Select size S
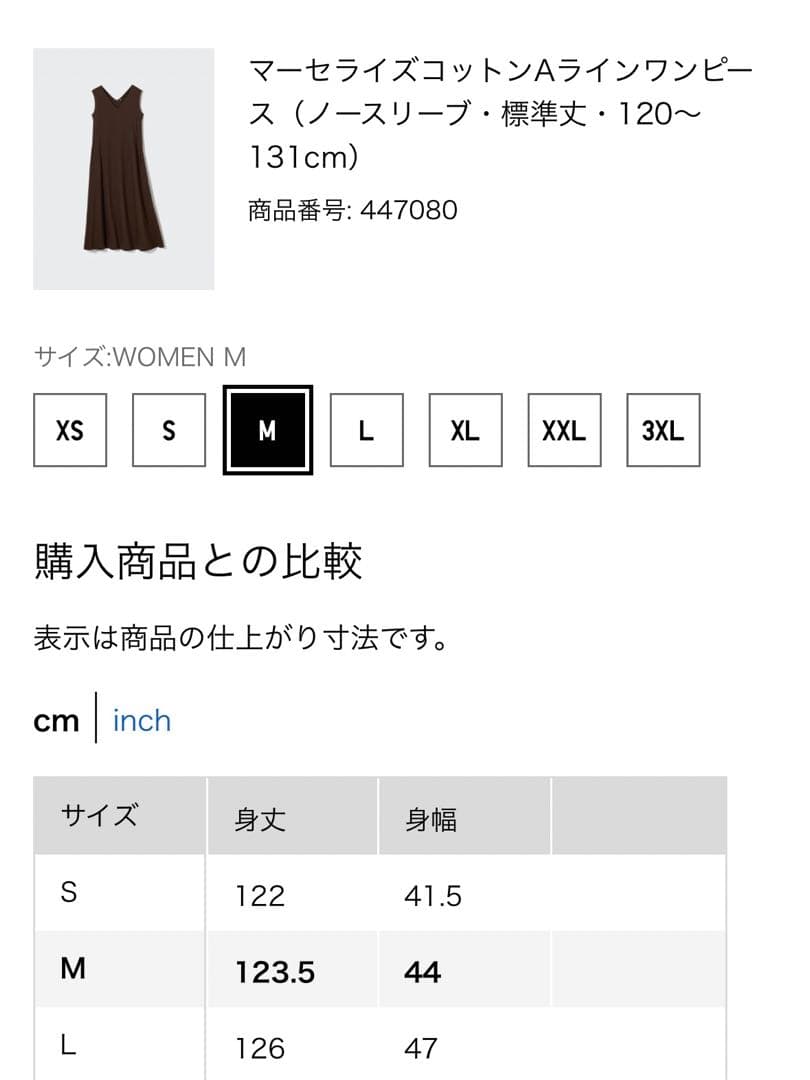Viewport: 810px width, 1080px height. click(168, 430)
